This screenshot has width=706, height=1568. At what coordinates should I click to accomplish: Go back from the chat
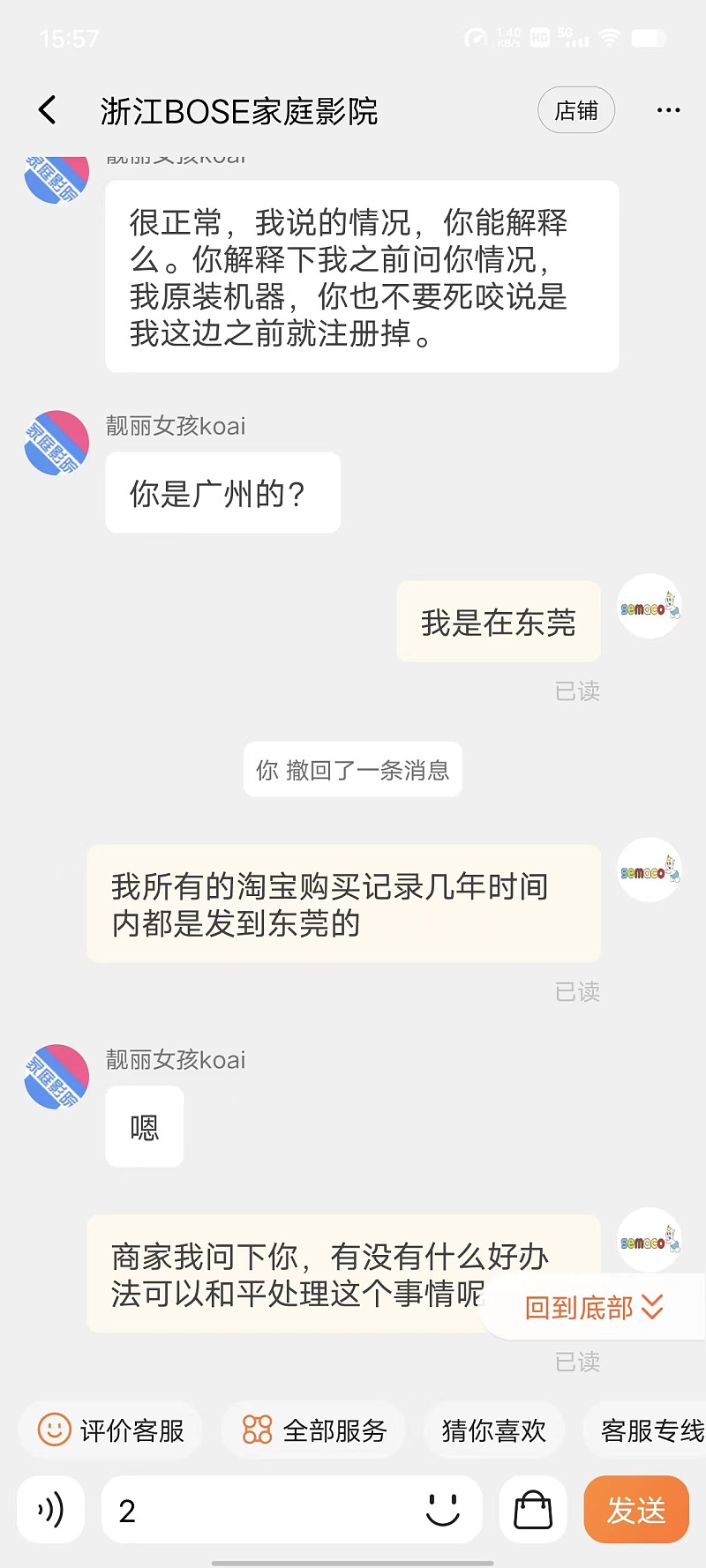click(x=48, y=110)
